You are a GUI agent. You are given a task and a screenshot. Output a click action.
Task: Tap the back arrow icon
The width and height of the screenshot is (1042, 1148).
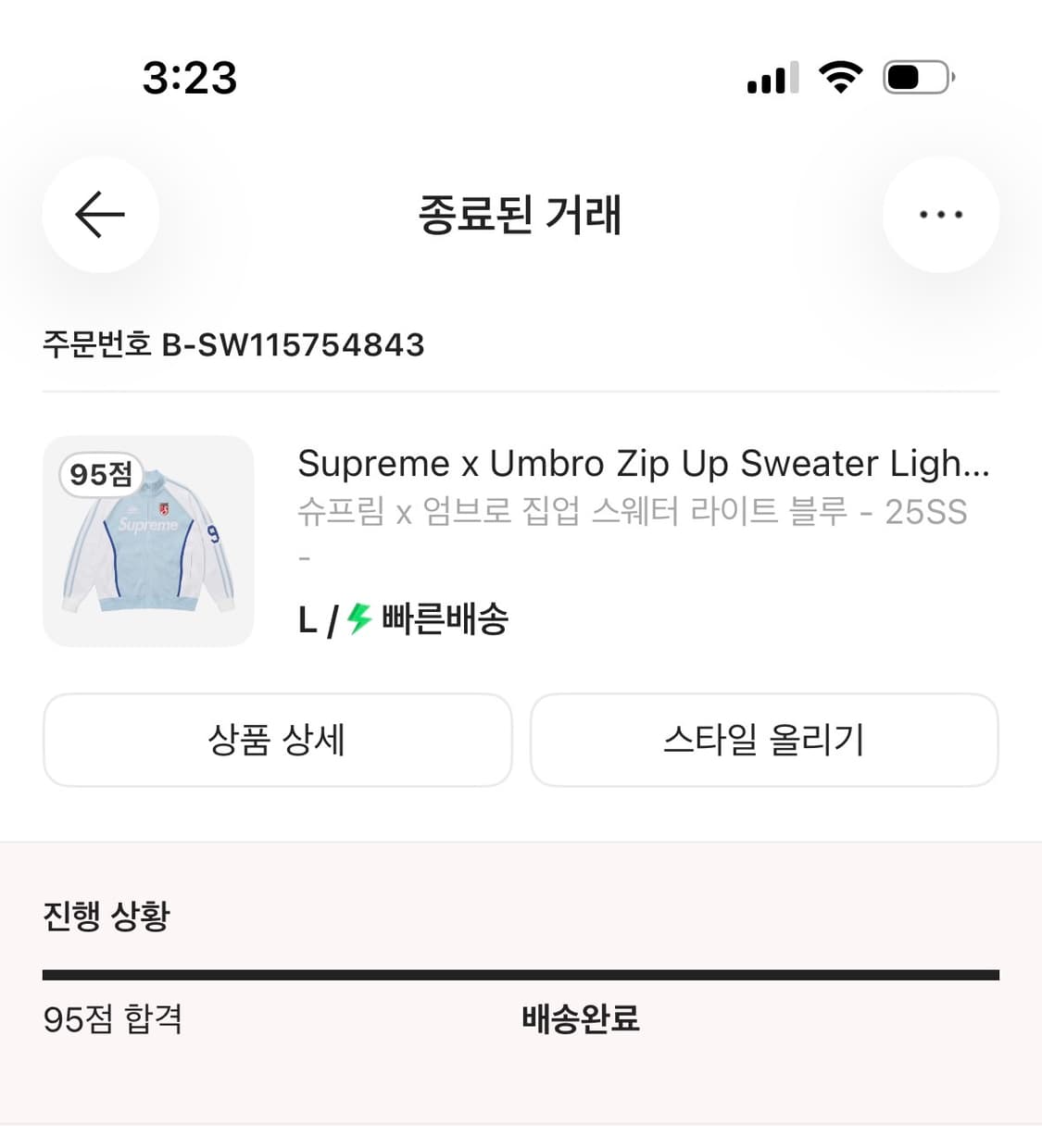click(x=100, y=214)
